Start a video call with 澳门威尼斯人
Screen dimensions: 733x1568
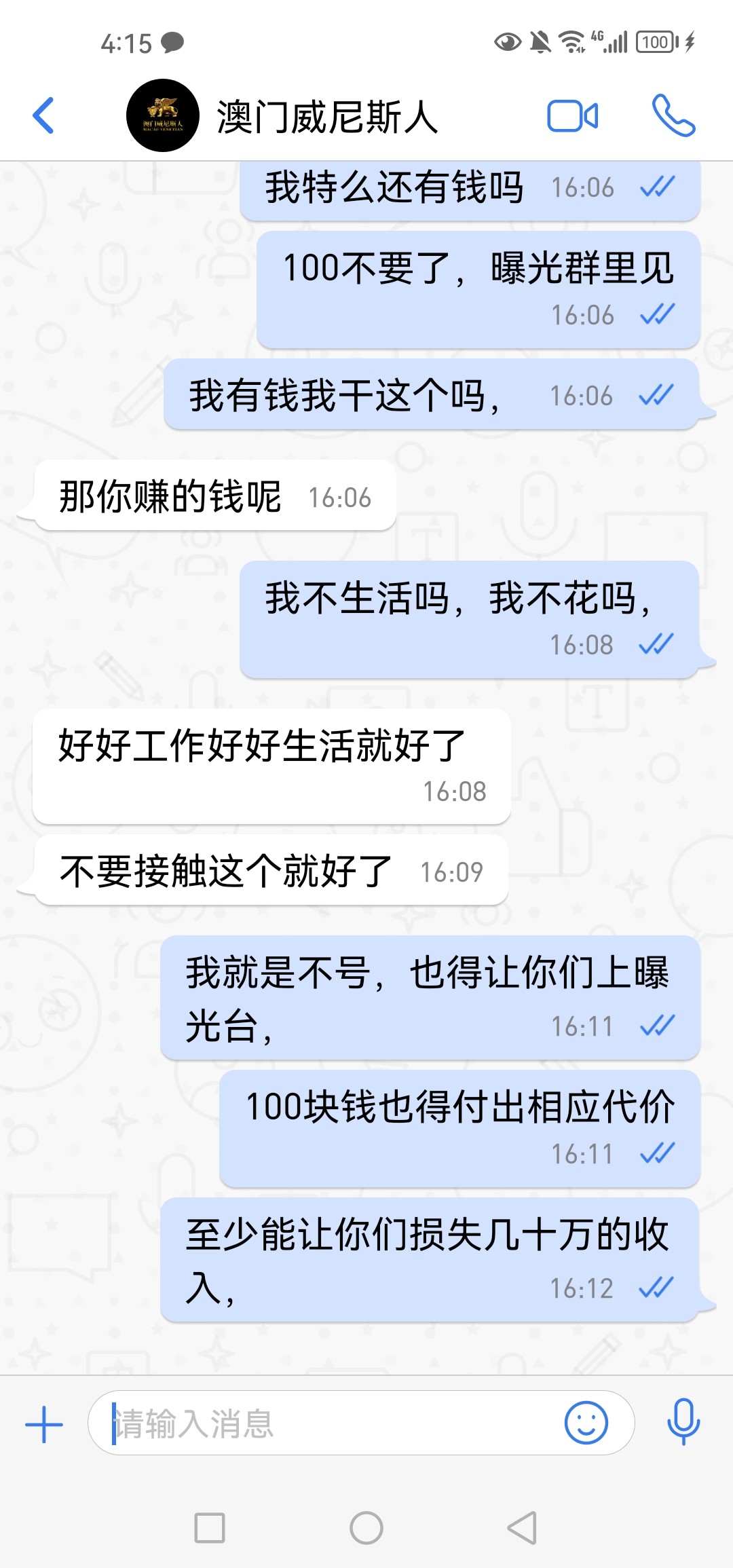572,116
